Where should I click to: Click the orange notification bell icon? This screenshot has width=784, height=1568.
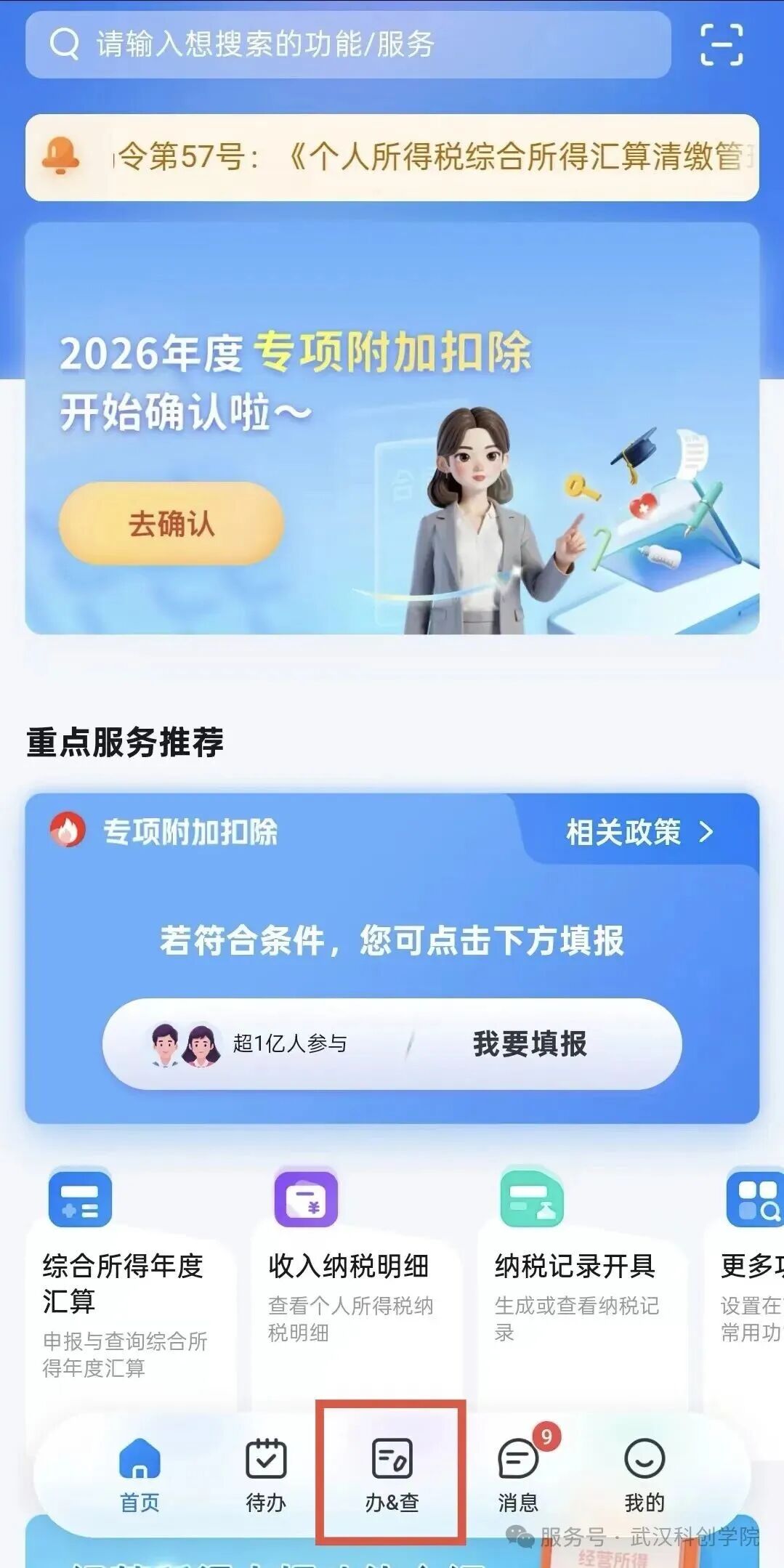62,153
